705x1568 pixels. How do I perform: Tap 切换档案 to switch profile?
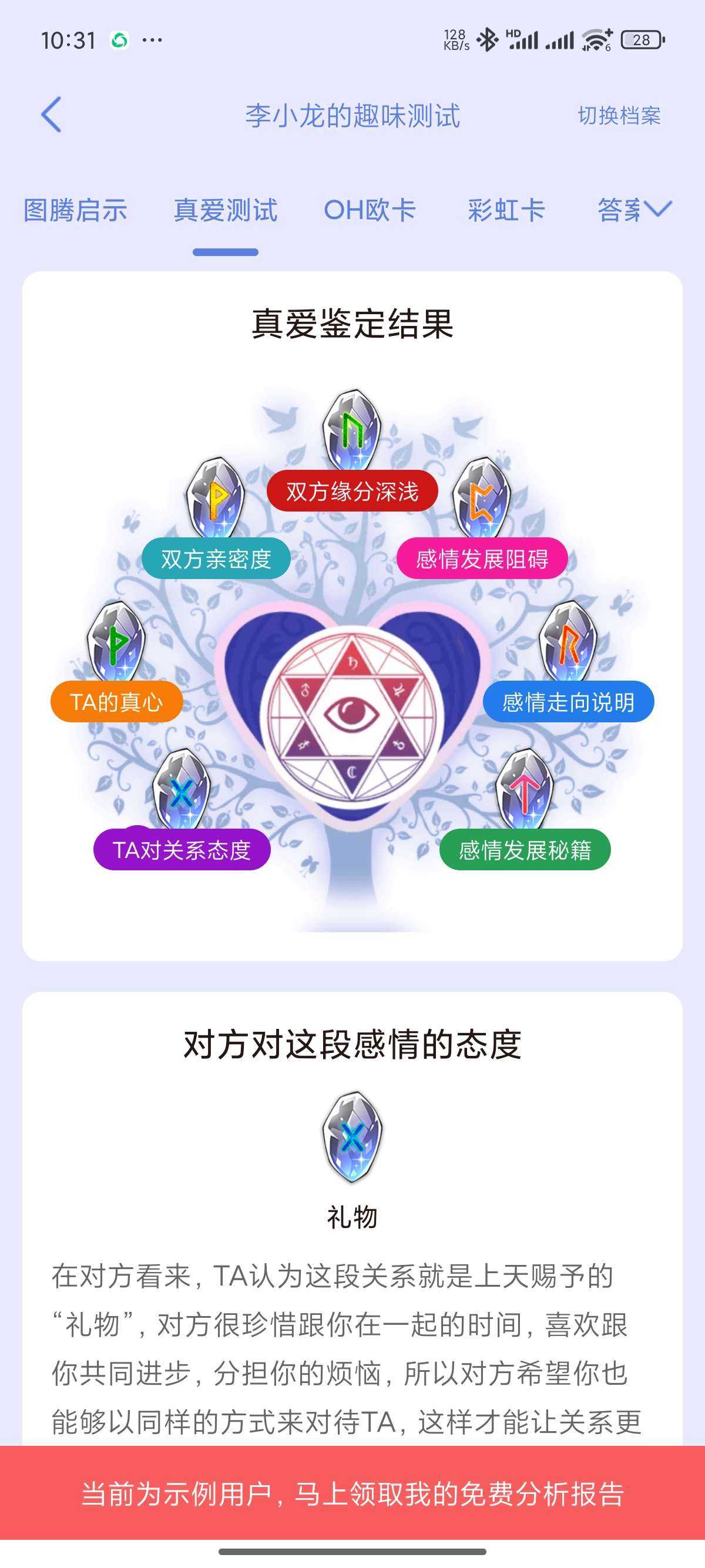pyautogui.click(x=619, y=115)
